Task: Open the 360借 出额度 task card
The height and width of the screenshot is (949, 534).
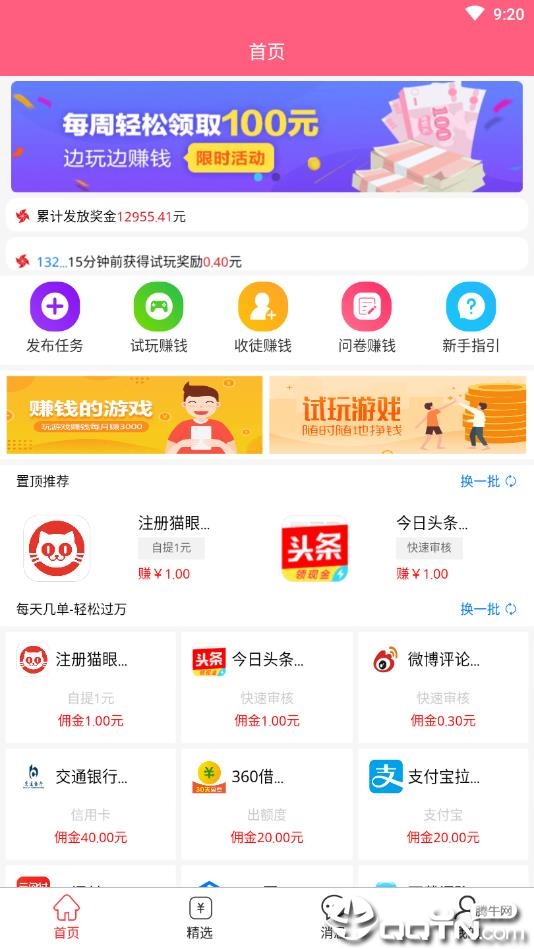Action: click(267, 804)
